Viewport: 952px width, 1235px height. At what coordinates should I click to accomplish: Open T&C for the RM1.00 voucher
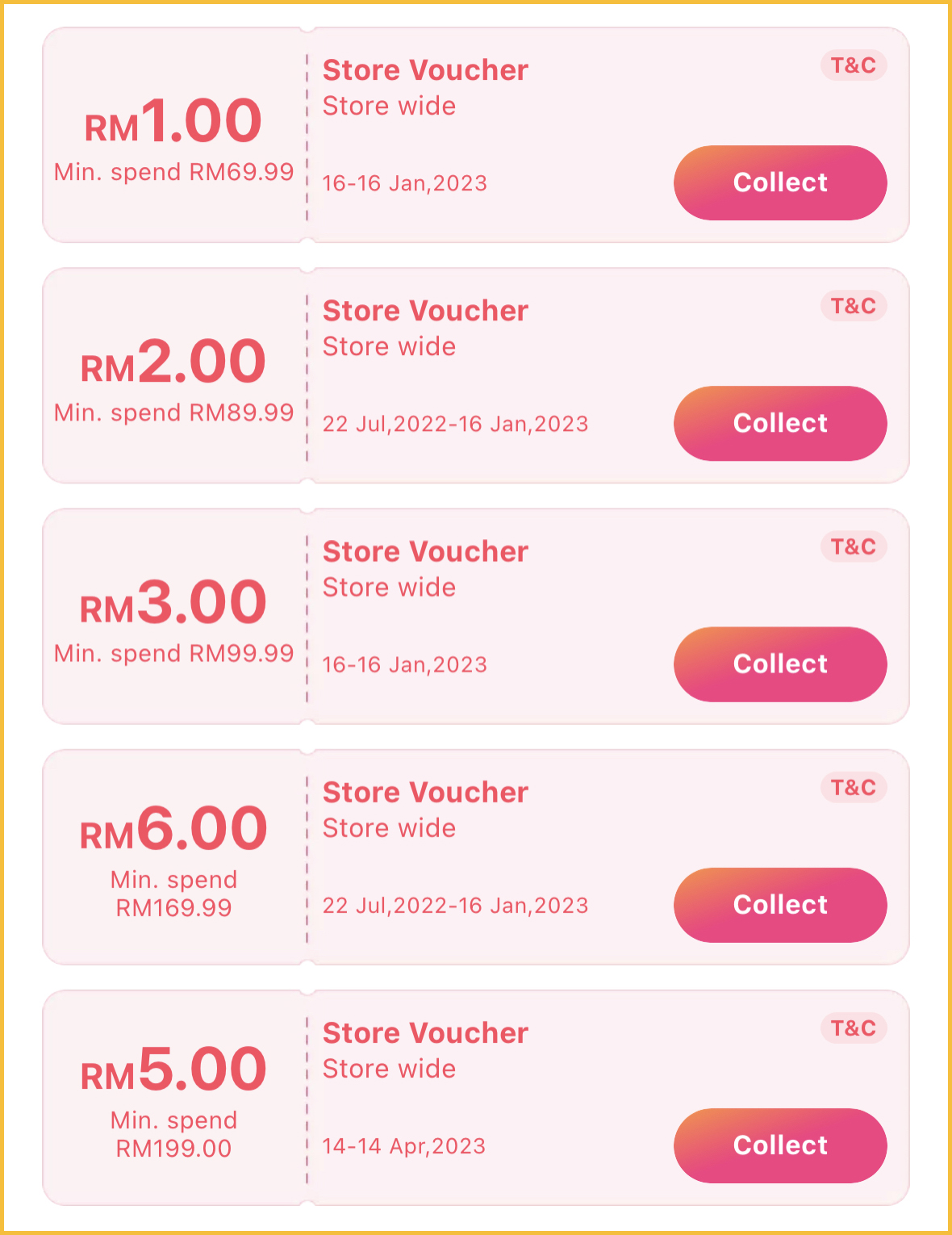(x=854, y=65)
